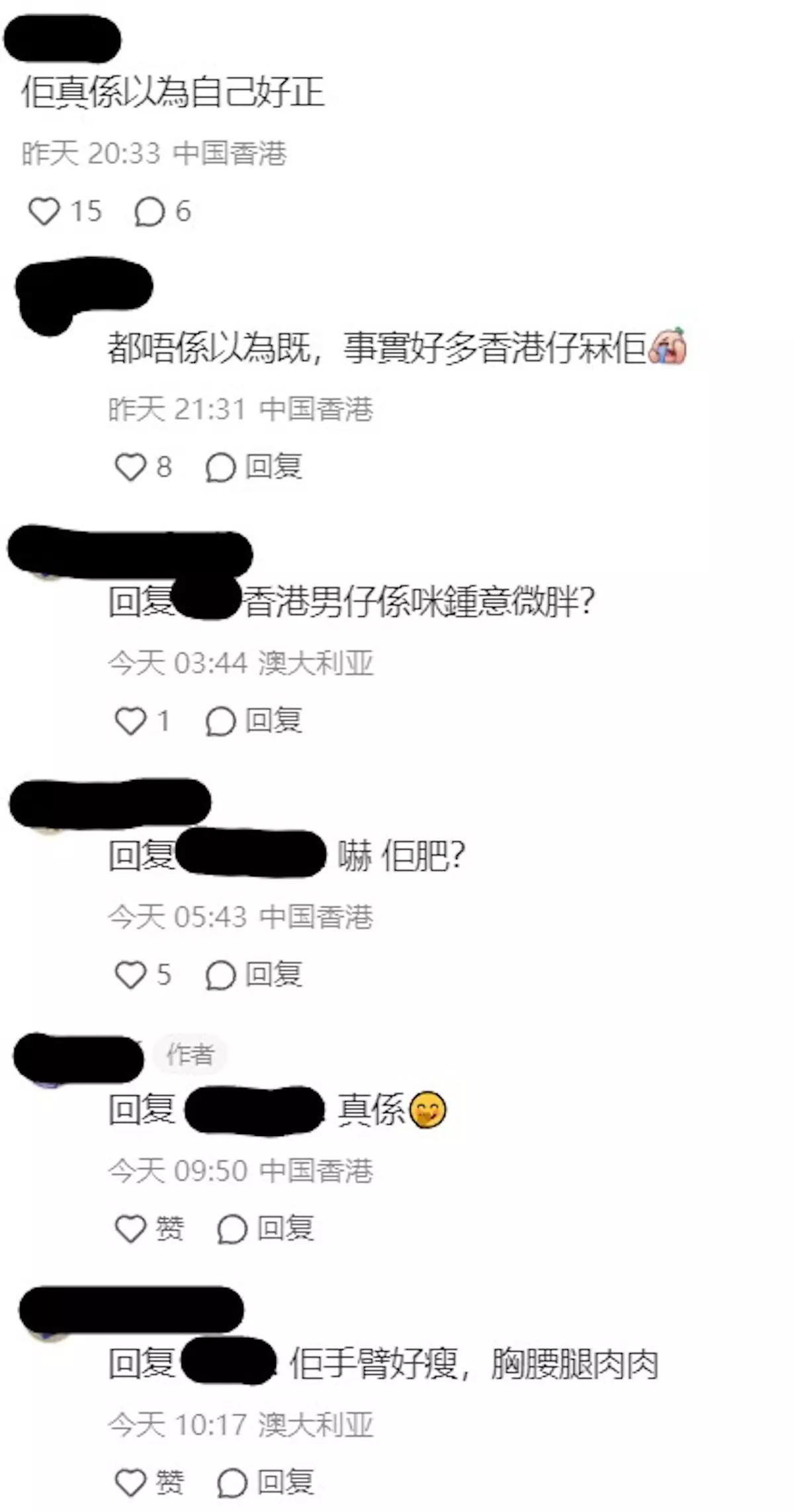Like the comment posted at 昨天 21:31
This screenshot has width=794, height=1512.
(130, 467)
